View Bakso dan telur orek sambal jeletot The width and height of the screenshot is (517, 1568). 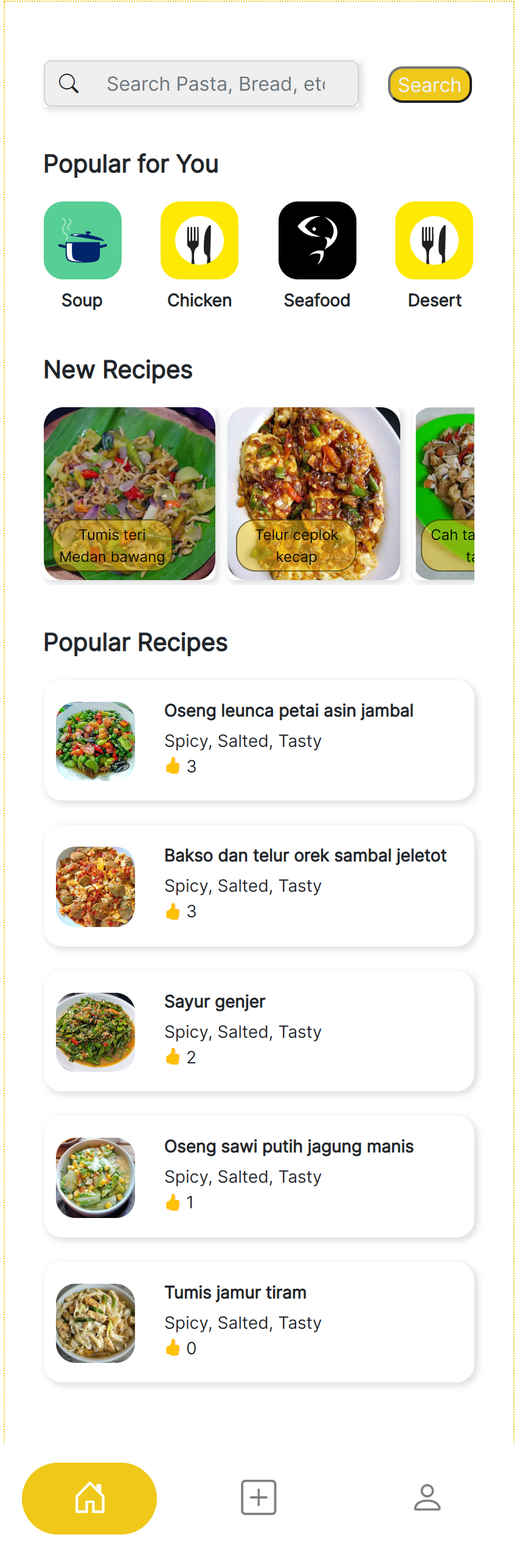click(259, 885)
